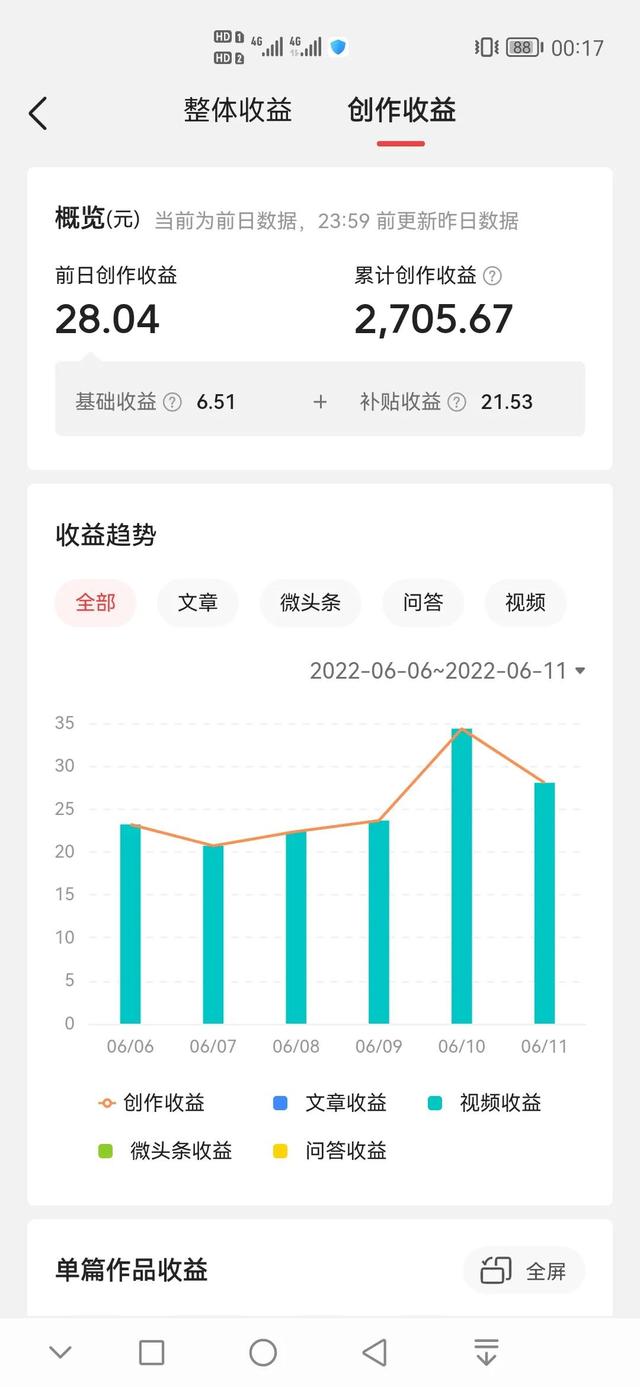Toggle the 文章收益 legend series

[330, 1103]
